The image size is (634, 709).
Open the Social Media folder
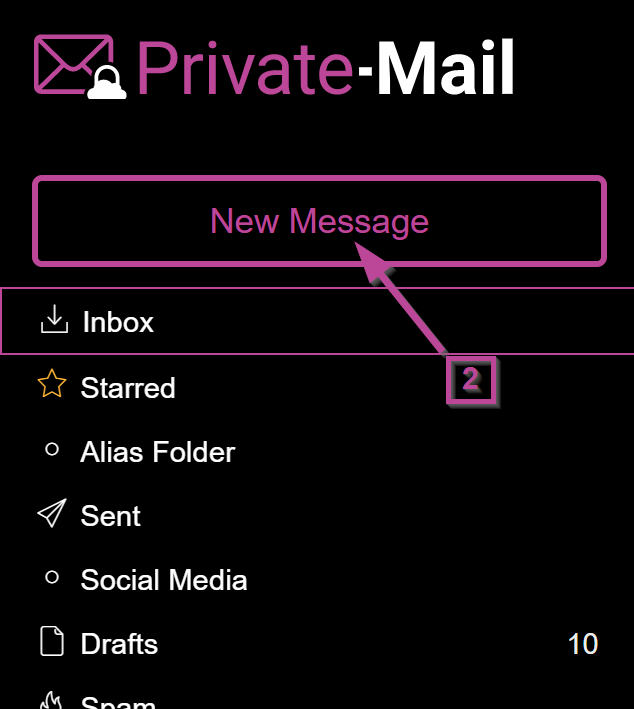(163, 580)
